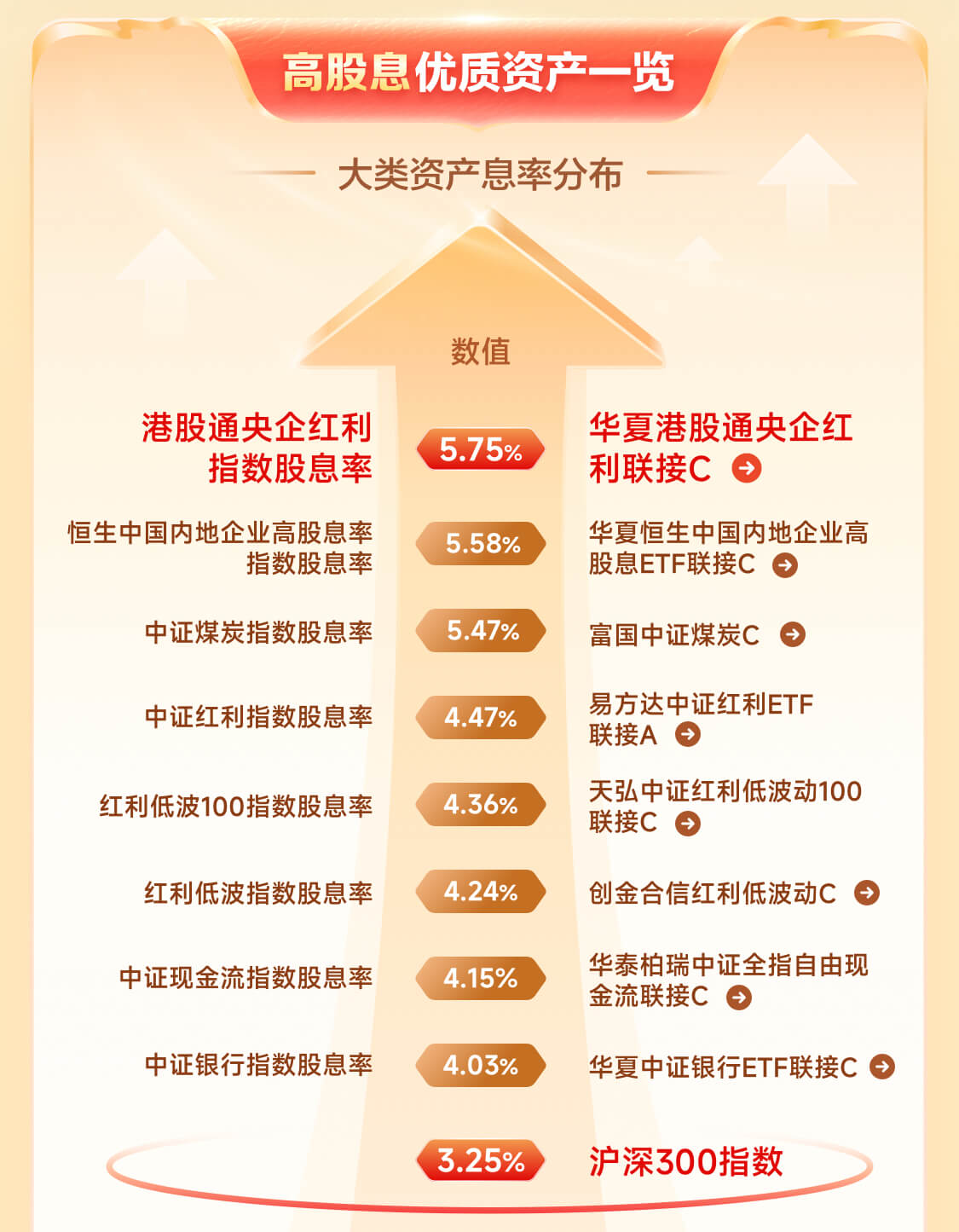Open 华夏港股通央企红利联接C fund link
Screen dimensions: 959x1232
(747, 468)
